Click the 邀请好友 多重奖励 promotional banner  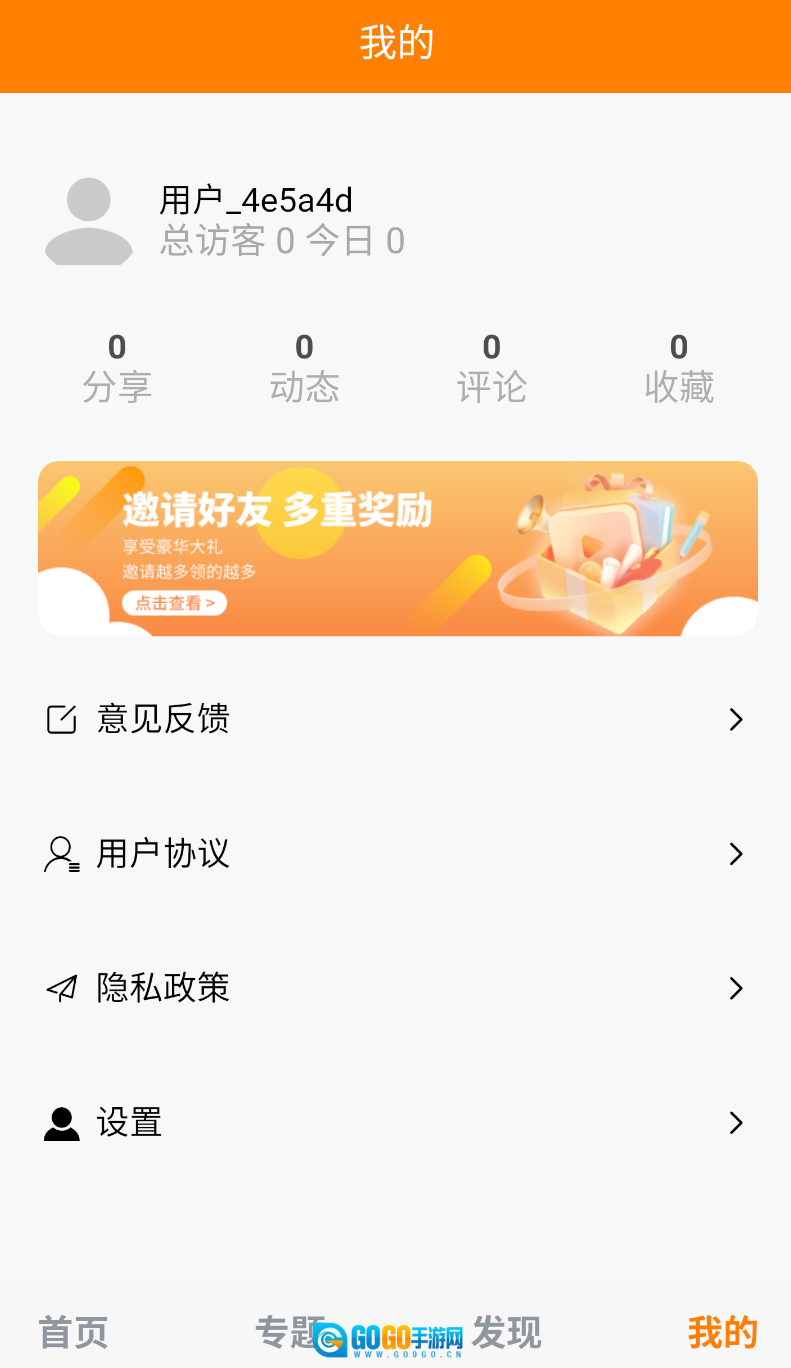coord(398,547)
